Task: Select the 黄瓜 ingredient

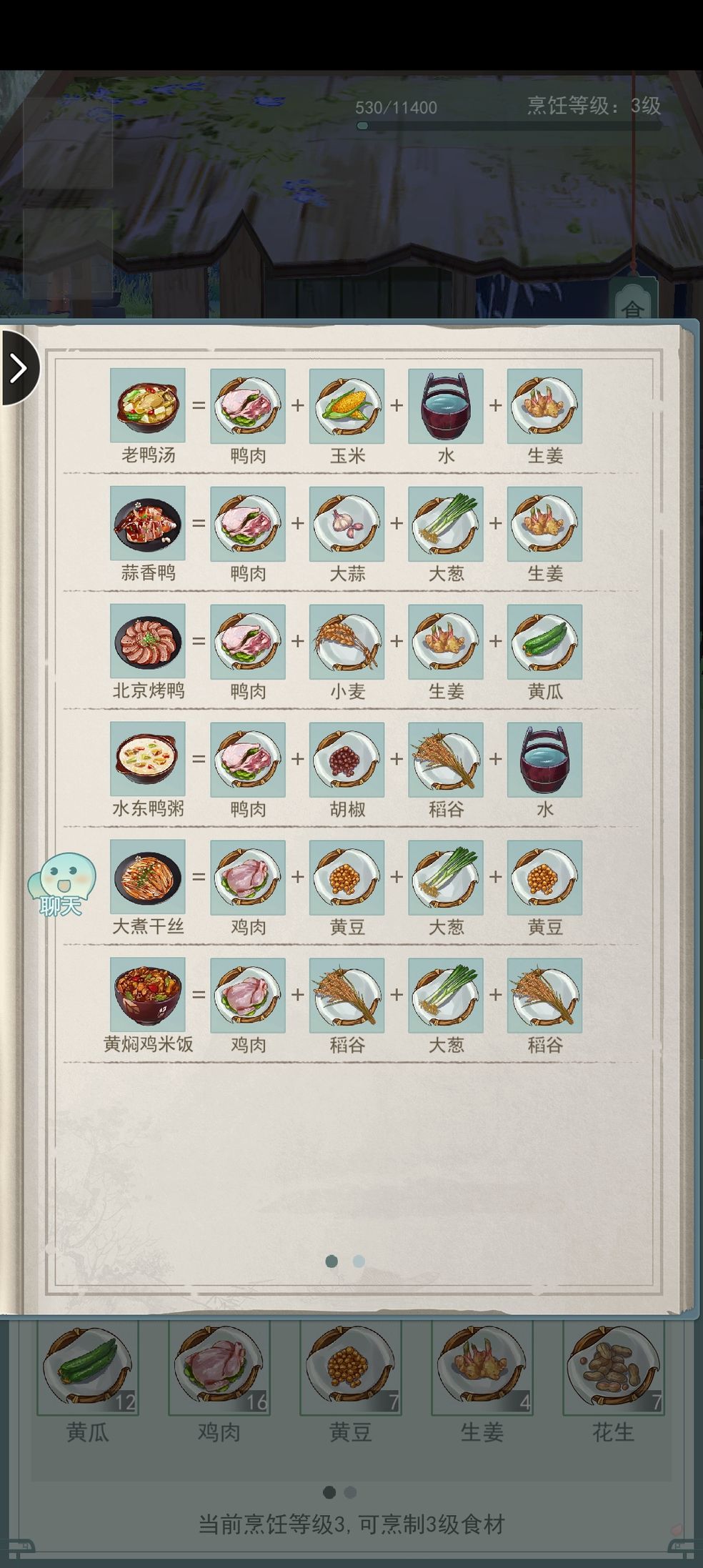Action: (x=88, y=1368)
